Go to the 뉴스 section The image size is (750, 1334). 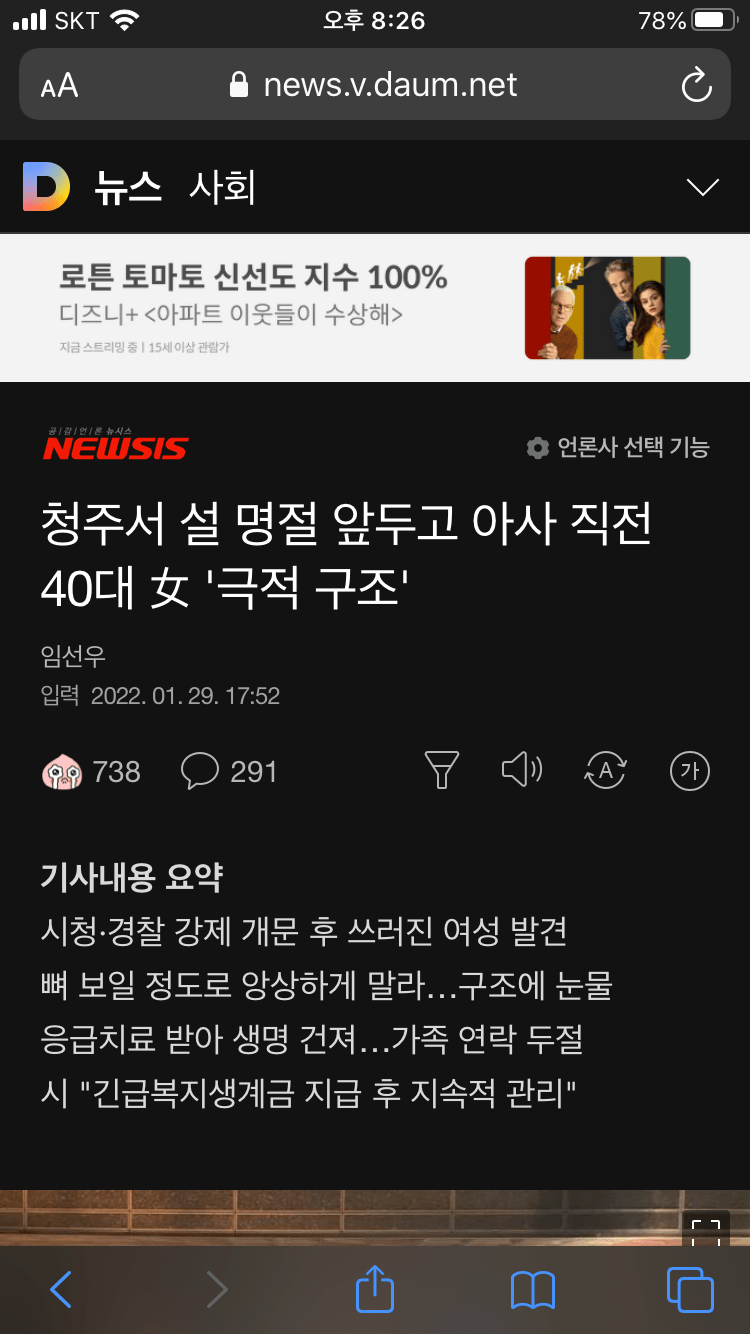click(x=128, y=187)
